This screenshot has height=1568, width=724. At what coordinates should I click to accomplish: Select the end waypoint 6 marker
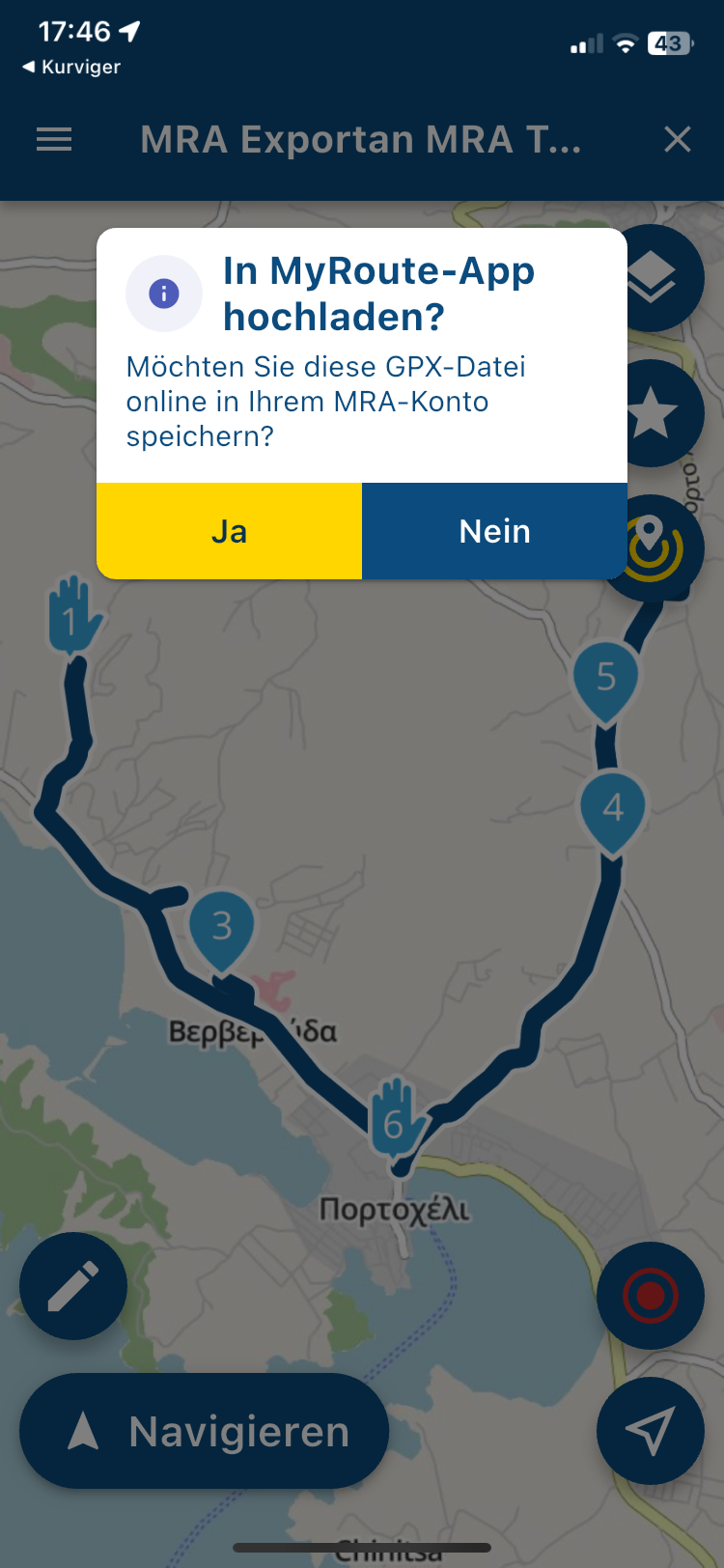pyautogui.click(x=395, y=1120)
